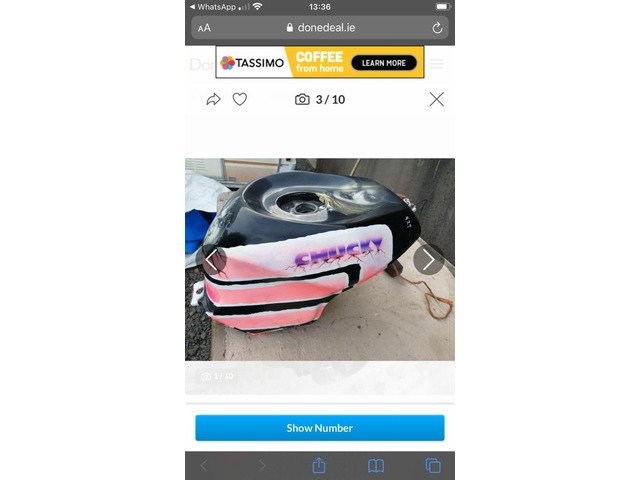Go to the next photo

click(x=428, y=260)
